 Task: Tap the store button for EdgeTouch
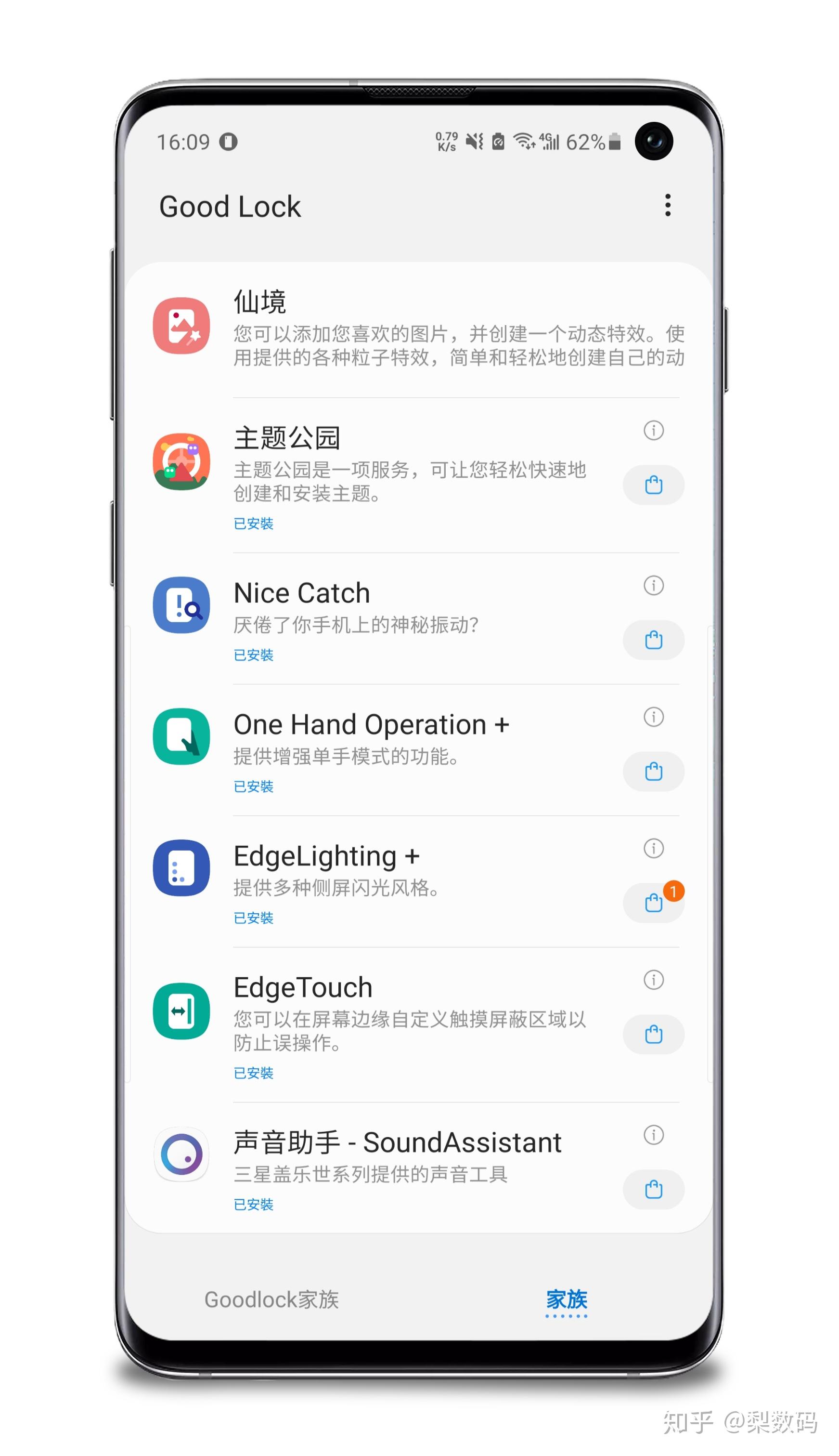[x=653, y=1034]
